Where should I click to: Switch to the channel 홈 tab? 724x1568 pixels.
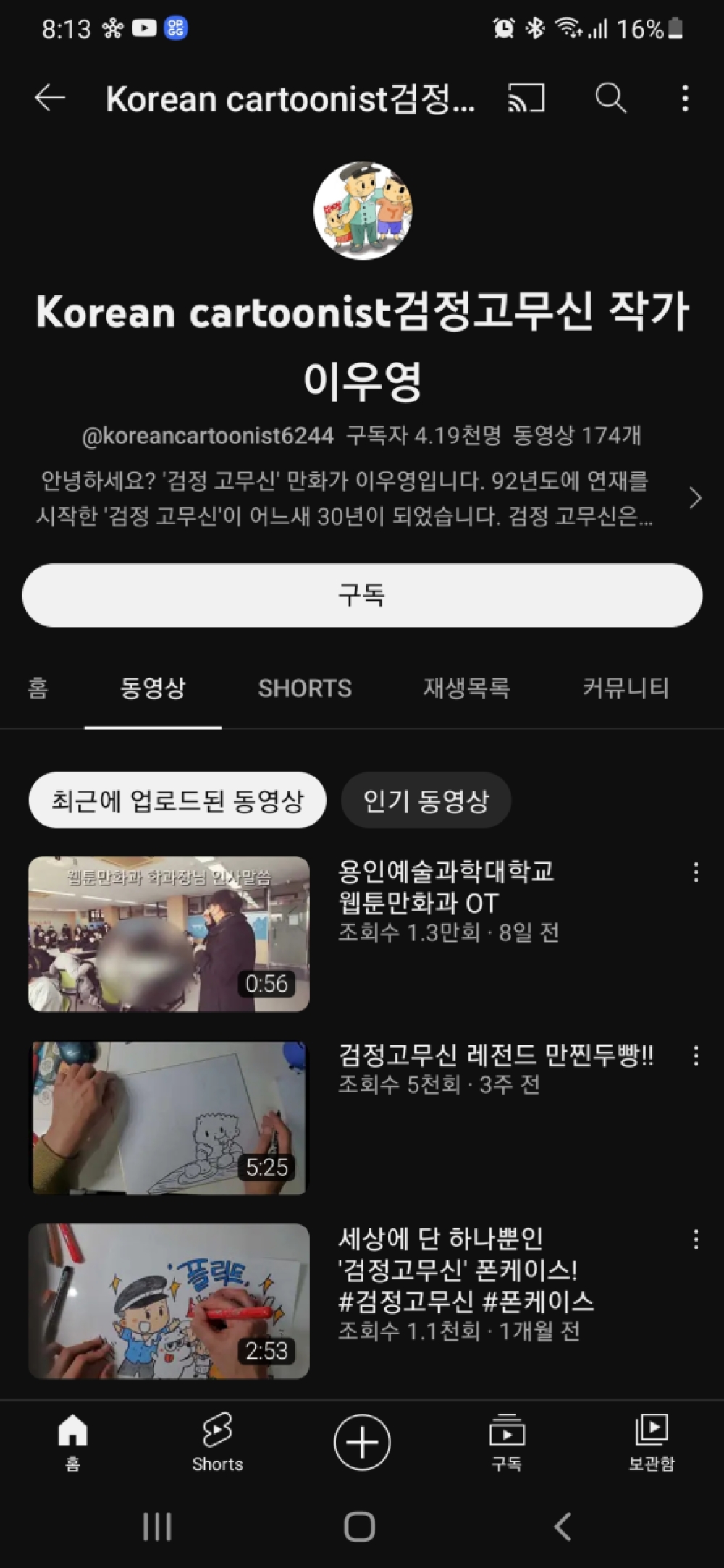[x=38, y=688]
